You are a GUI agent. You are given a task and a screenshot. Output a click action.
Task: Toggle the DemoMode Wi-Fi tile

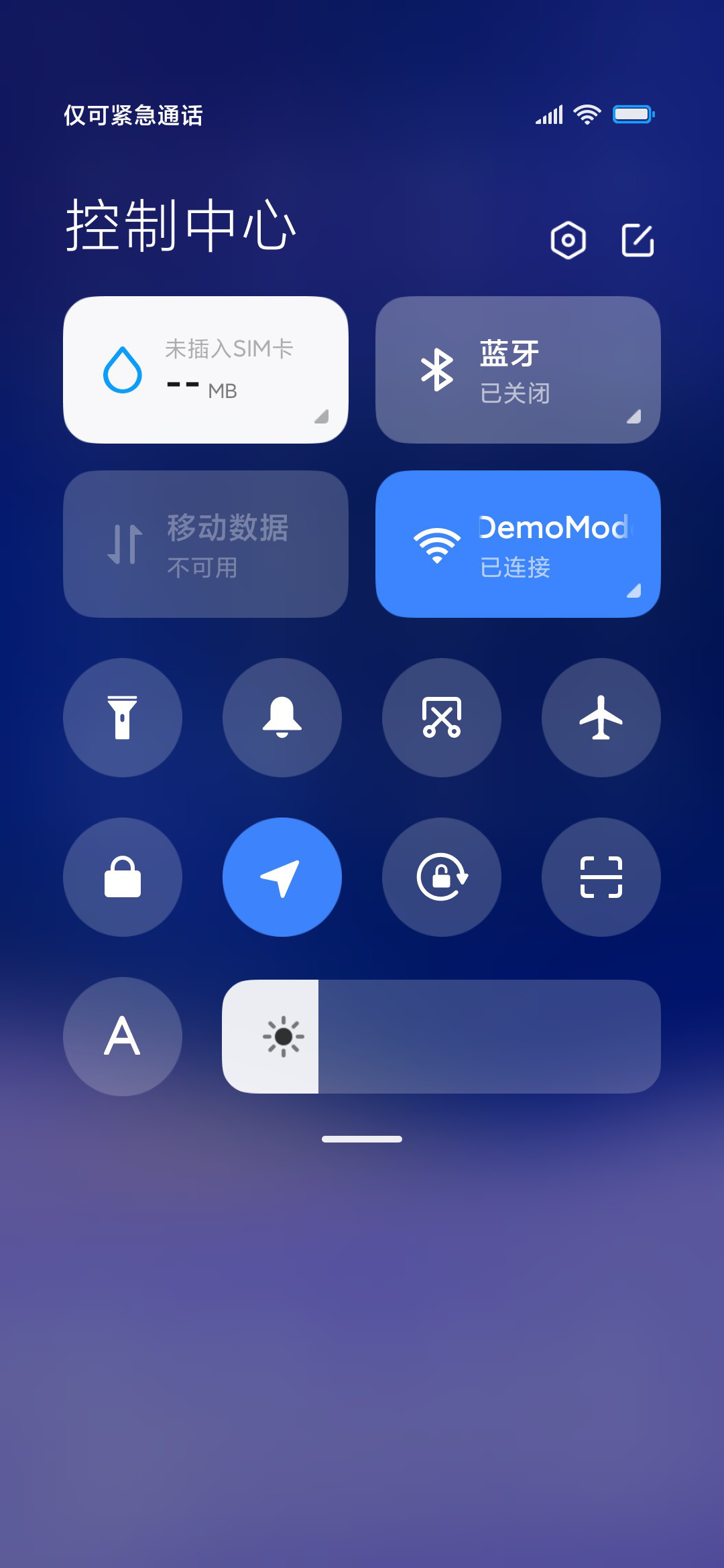point(518,544)
